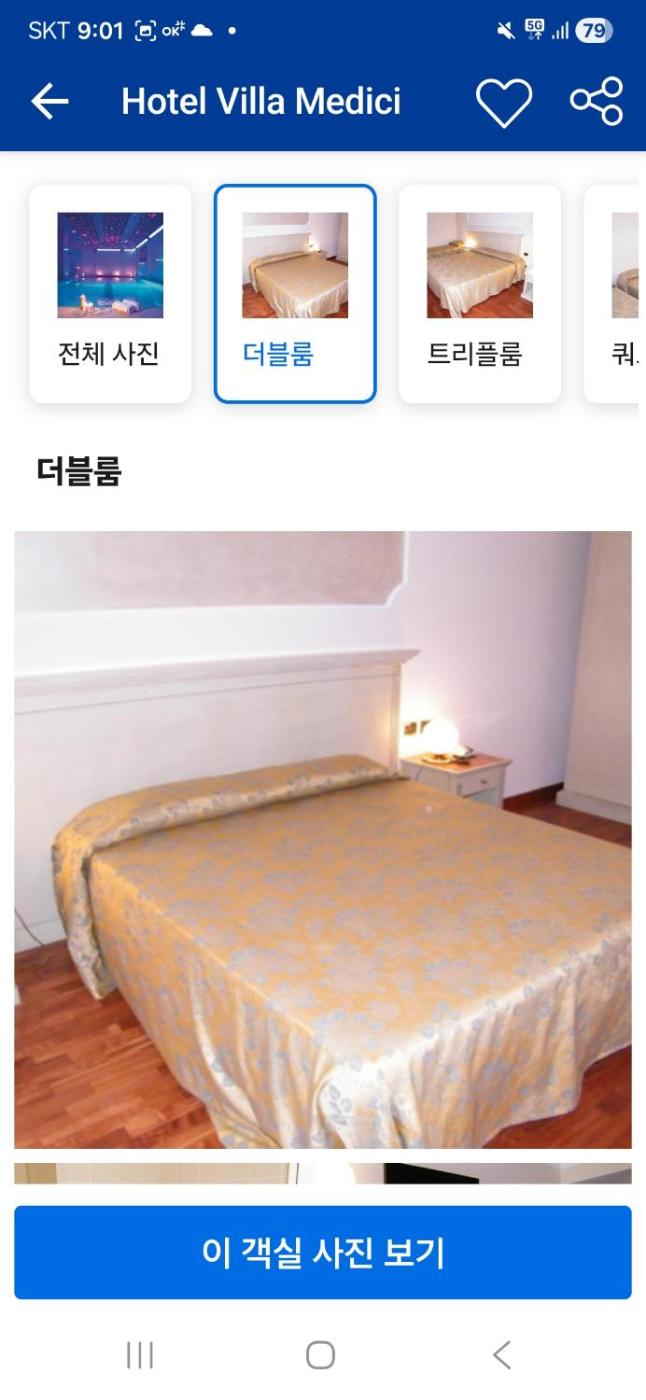
Task: Go back from Hotel Villa Medici
Action: (x=50, y=101)
